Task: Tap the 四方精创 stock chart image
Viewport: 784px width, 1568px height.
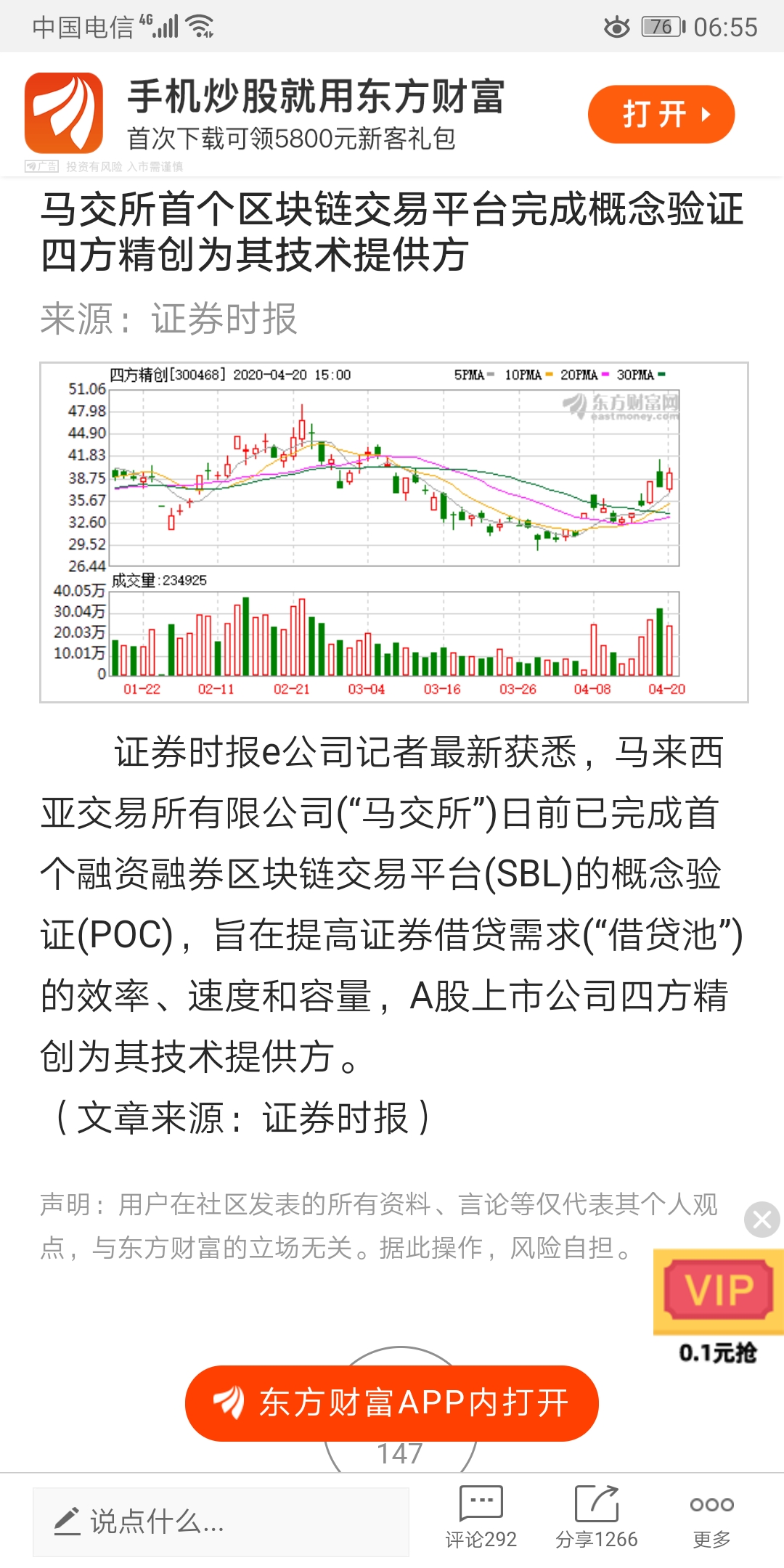Action: point(392,530)
